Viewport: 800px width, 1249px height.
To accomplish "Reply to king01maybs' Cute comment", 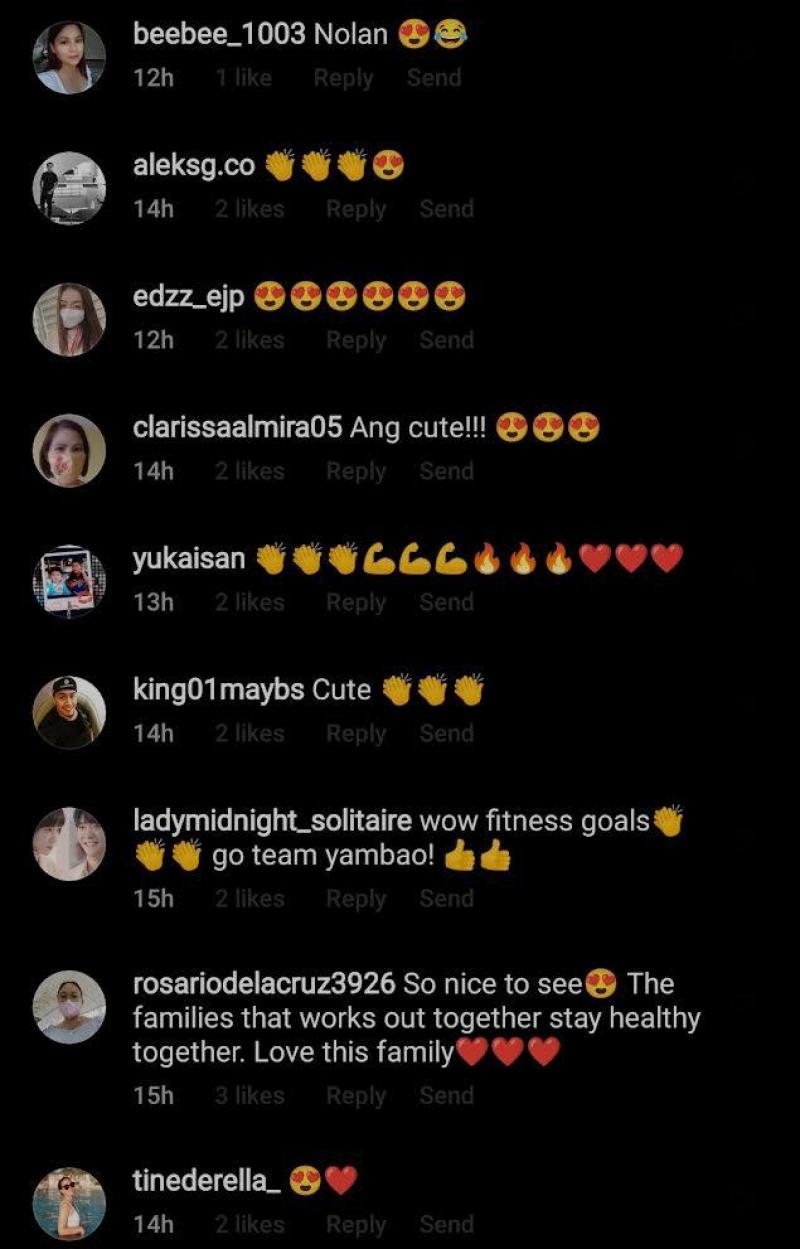I will [356, 733].
